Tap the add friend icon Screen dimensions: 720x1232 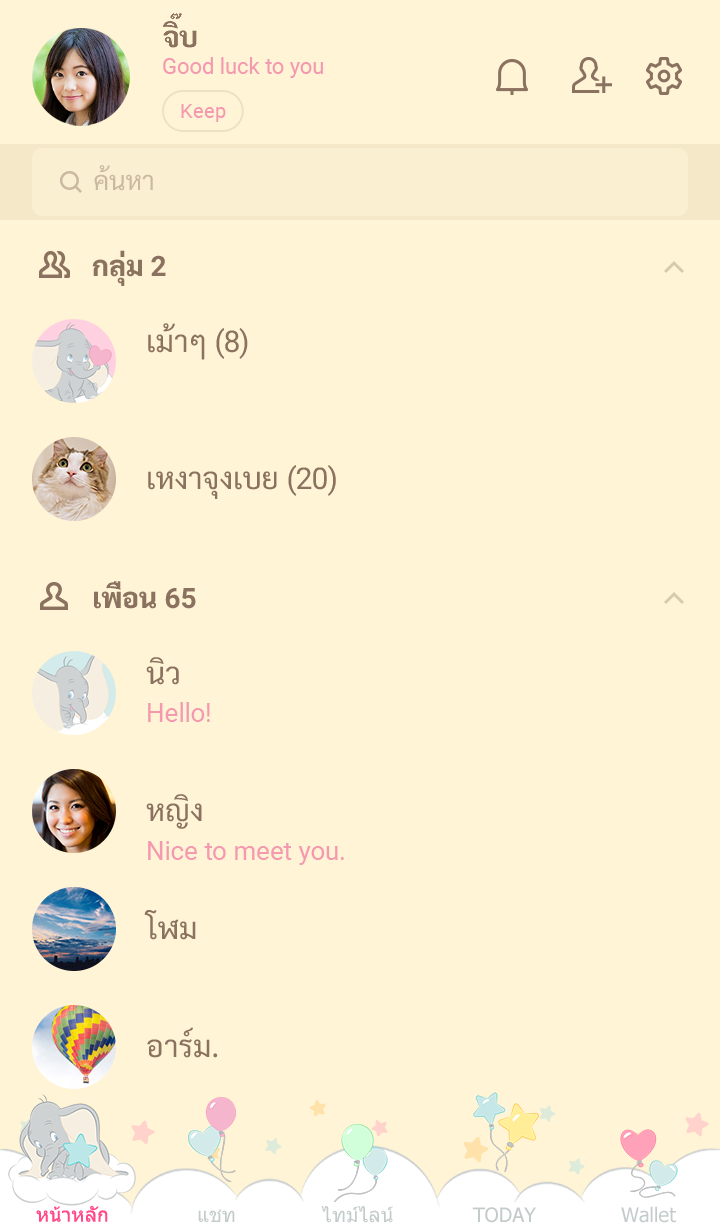590,77
